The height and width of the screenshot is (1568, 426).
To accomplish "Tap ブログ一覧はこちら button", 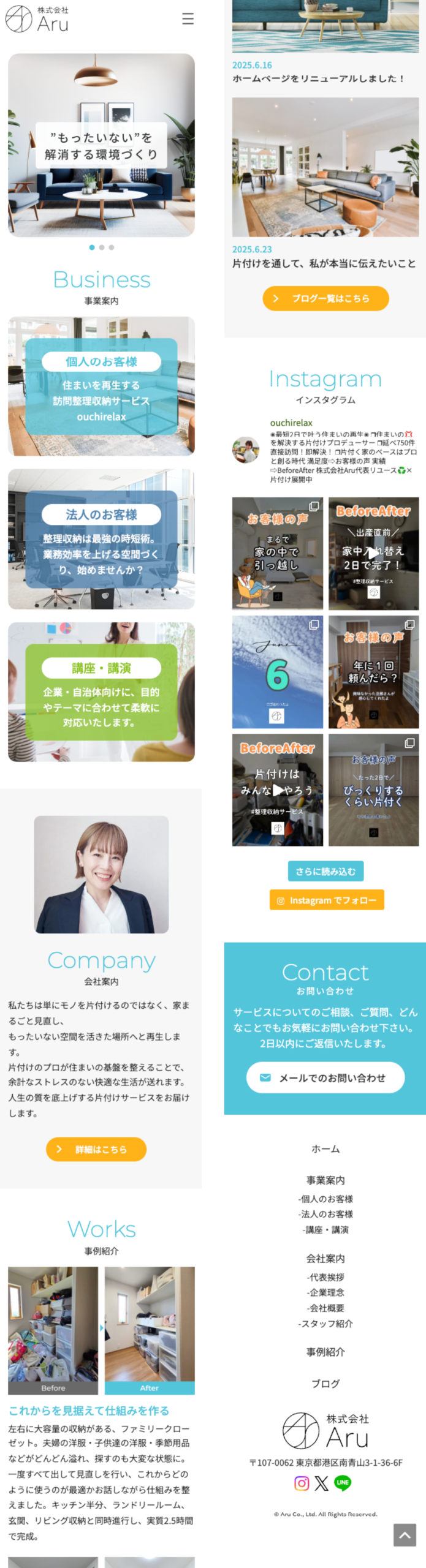I will pyautogui.click(x=325, y=298).
